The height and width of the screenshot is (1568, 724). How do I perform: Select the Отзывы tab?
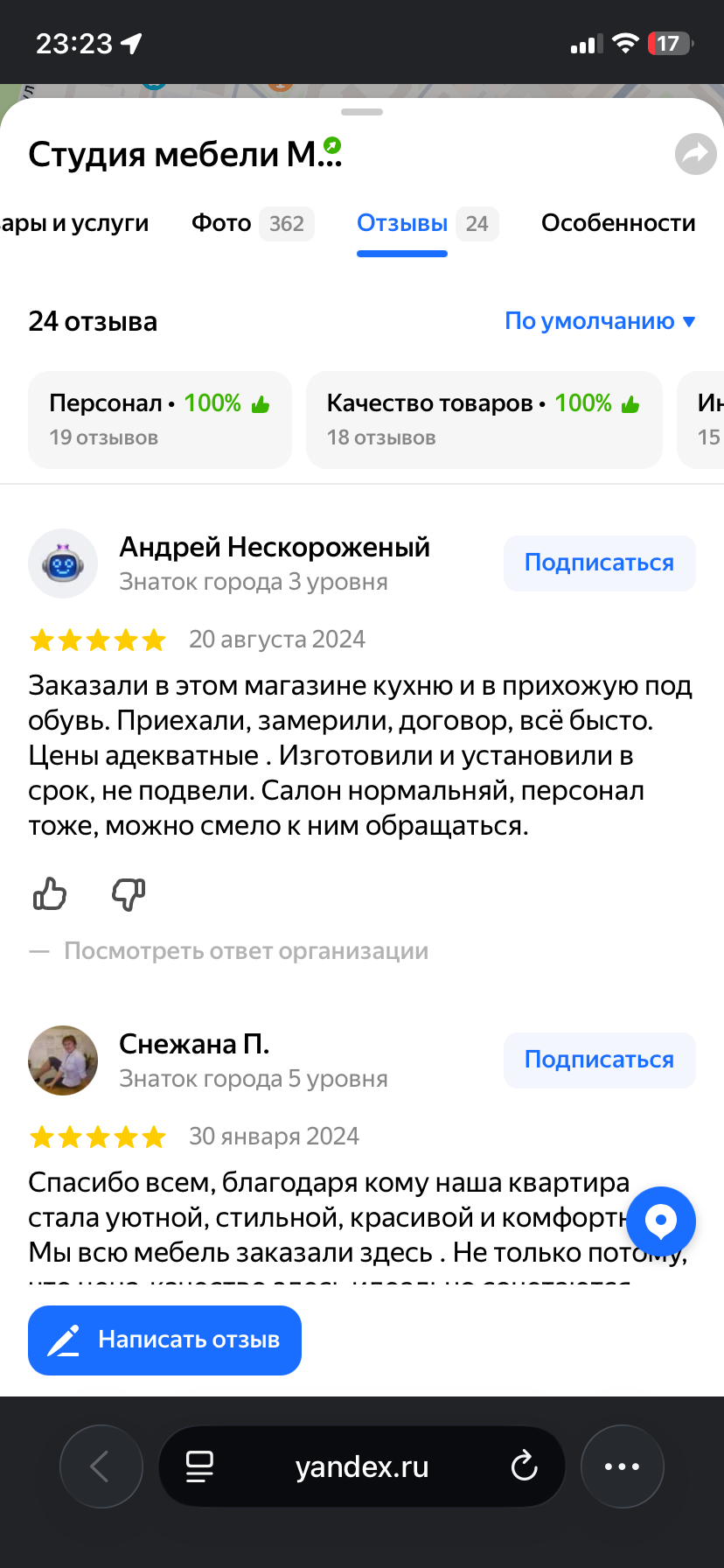click(x=426, y=224)
